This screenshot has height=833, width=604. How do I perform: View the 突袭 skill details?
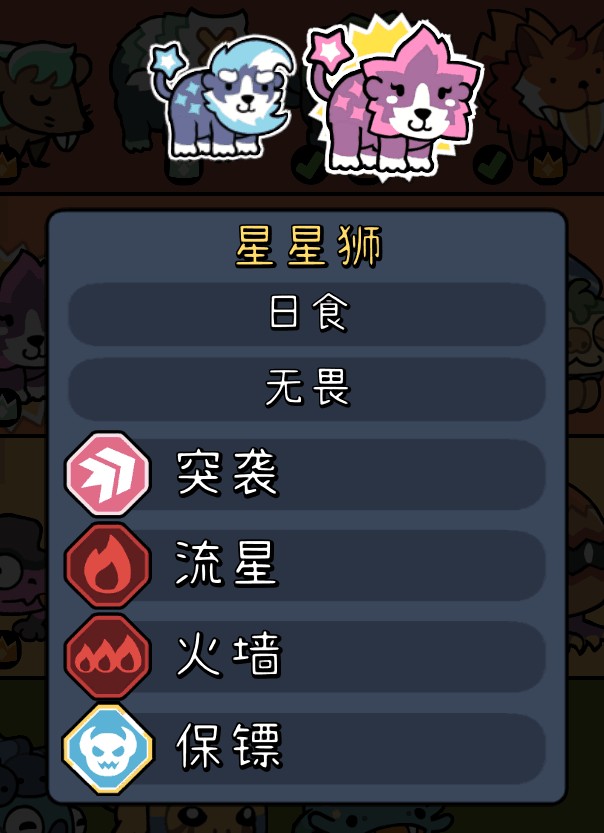point(307,475)
